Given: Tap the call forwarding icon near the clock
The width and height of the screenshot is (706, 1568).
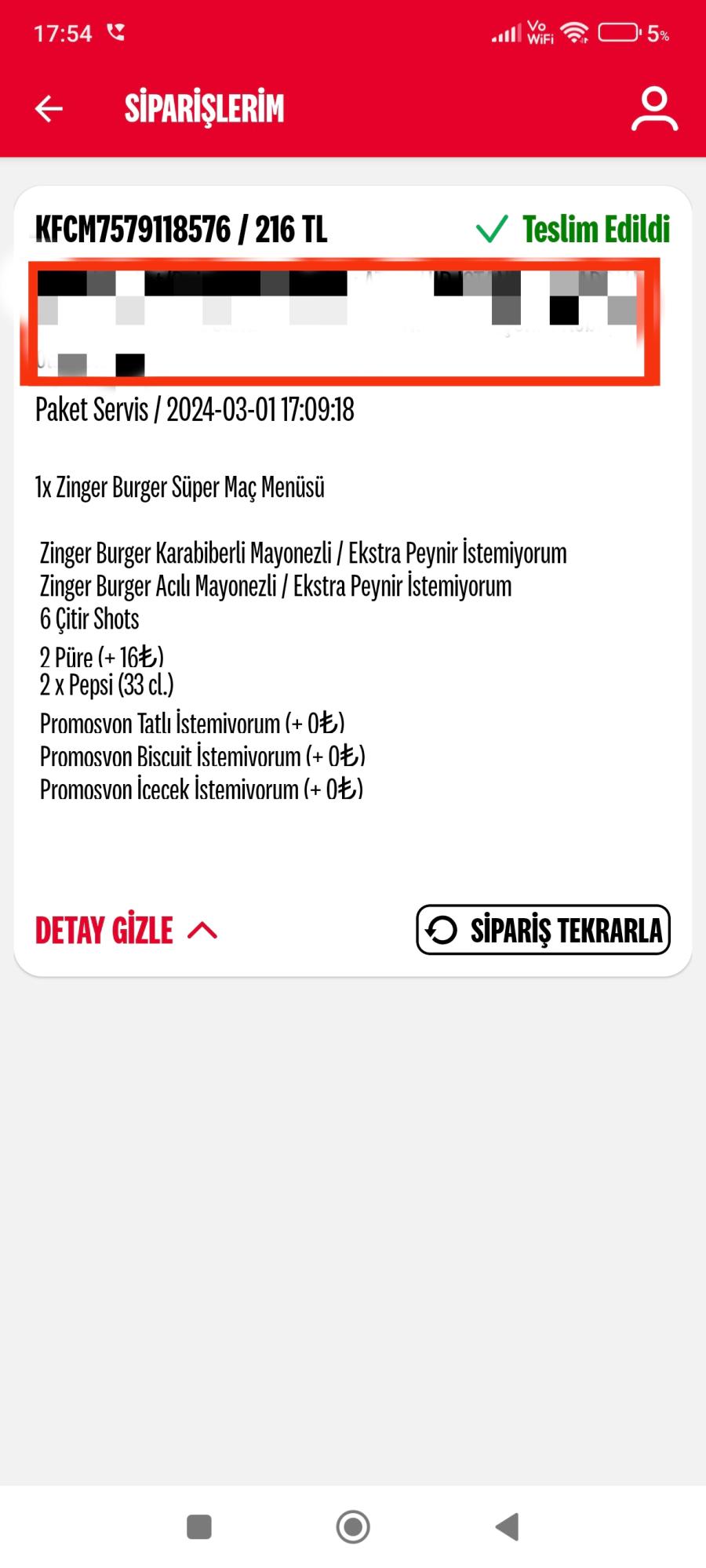Looking at the screenshot, I should point(115,31).
